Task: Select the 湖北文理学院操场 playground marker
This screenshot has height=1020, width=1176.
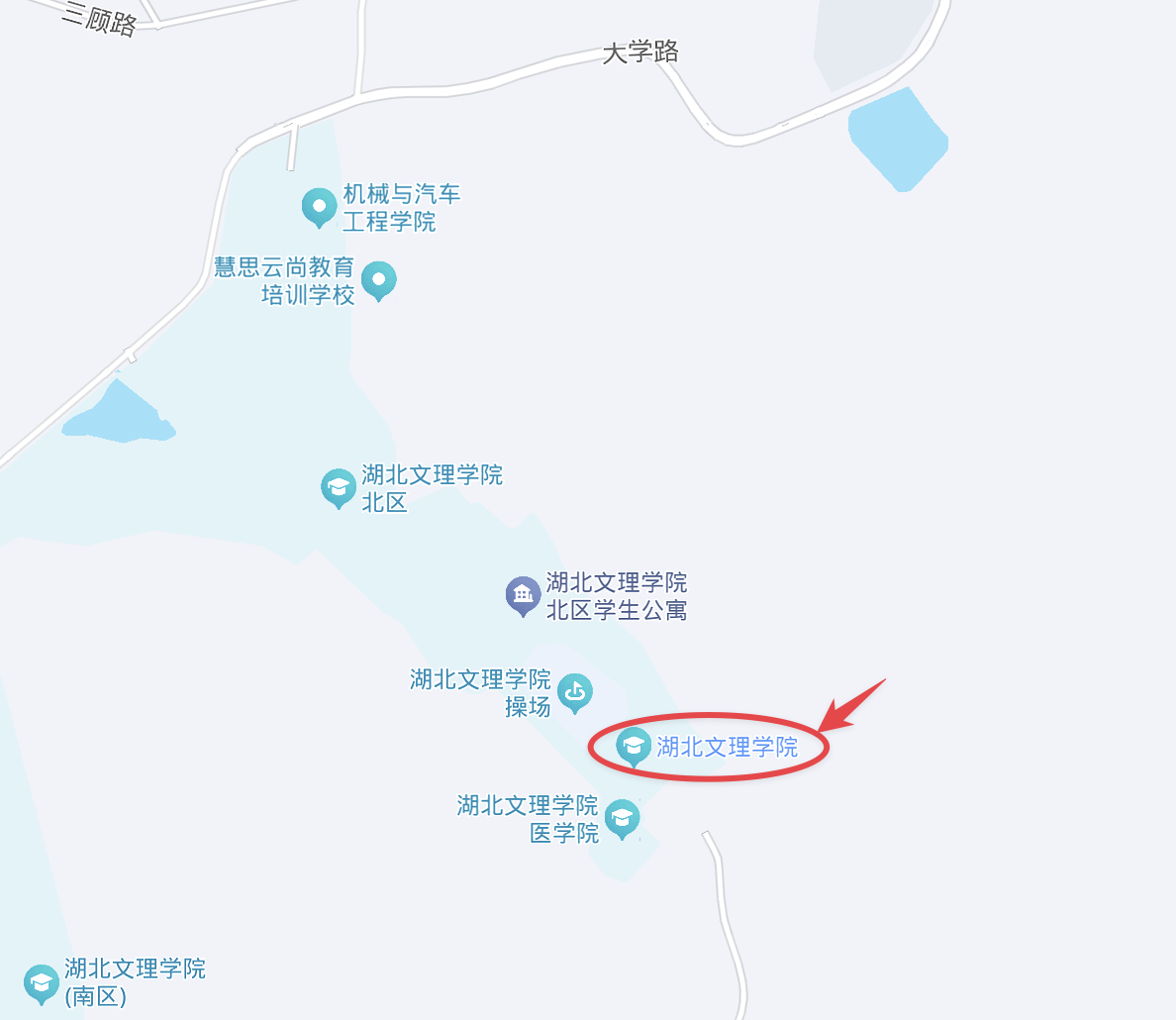Action: point(575,691)
